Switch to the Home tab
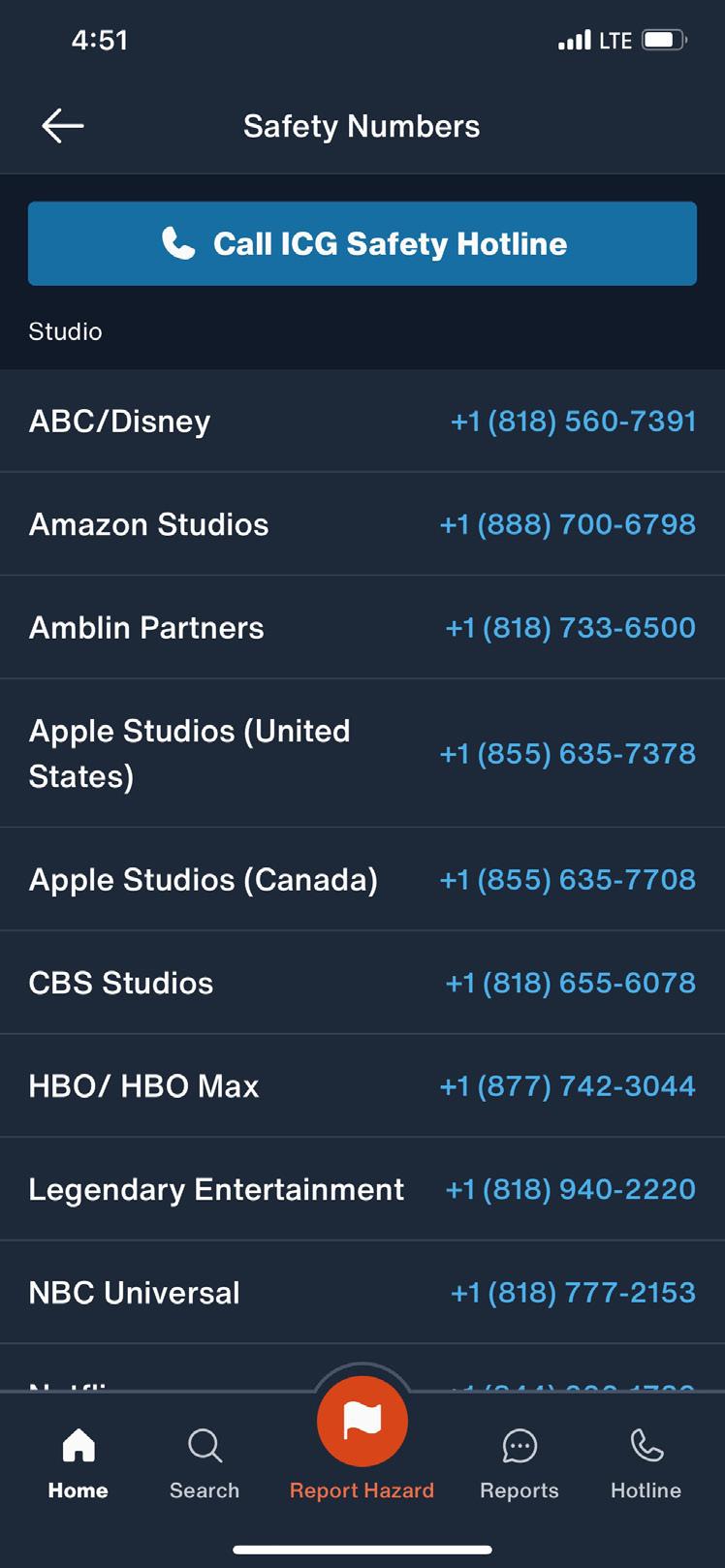The width and height of the screenshot is (725, 1568). tap(79, 1463)
